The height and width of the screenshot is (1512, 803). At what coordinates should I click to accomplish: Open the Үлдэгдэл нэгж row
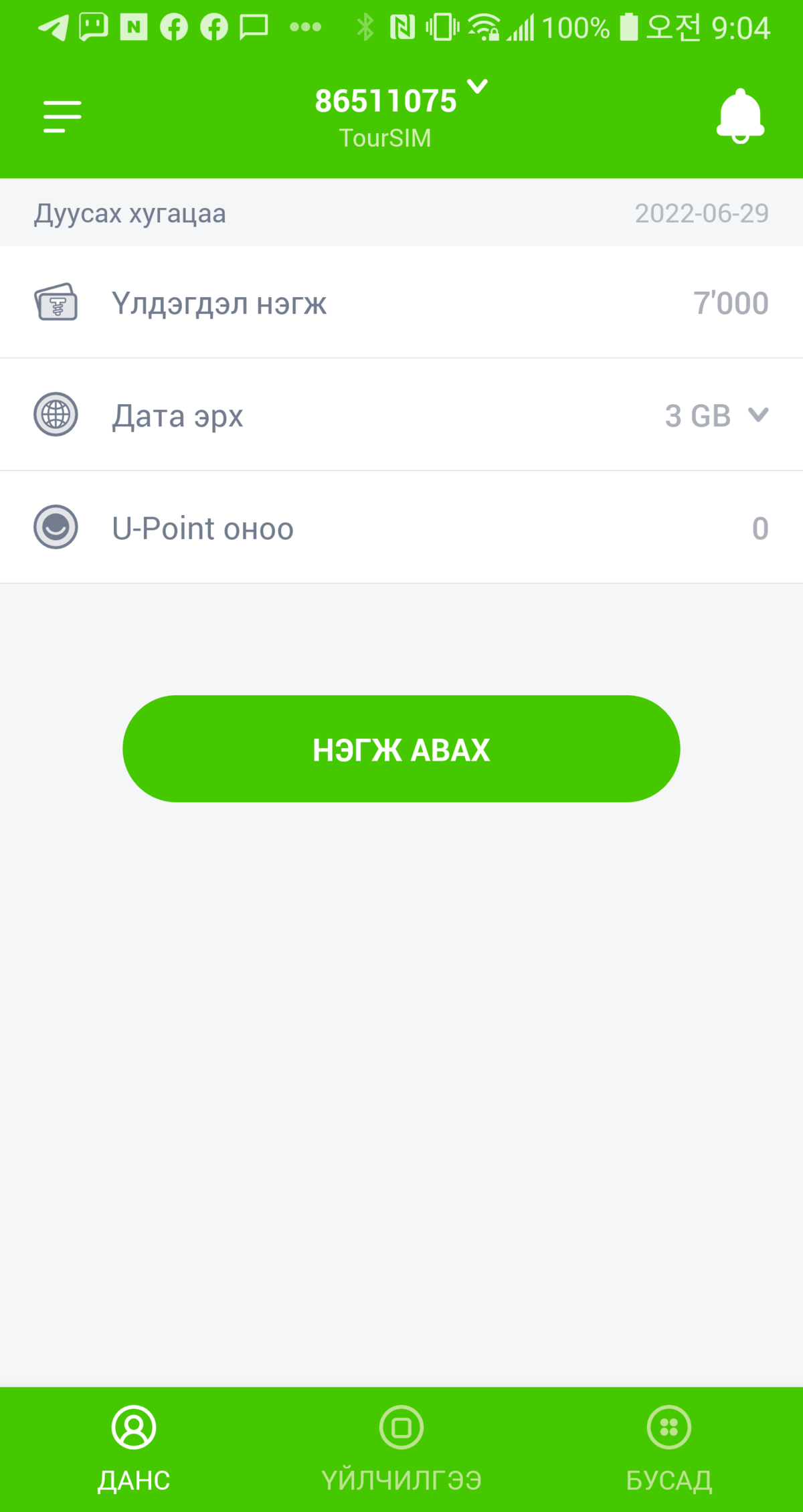point(401,302)
